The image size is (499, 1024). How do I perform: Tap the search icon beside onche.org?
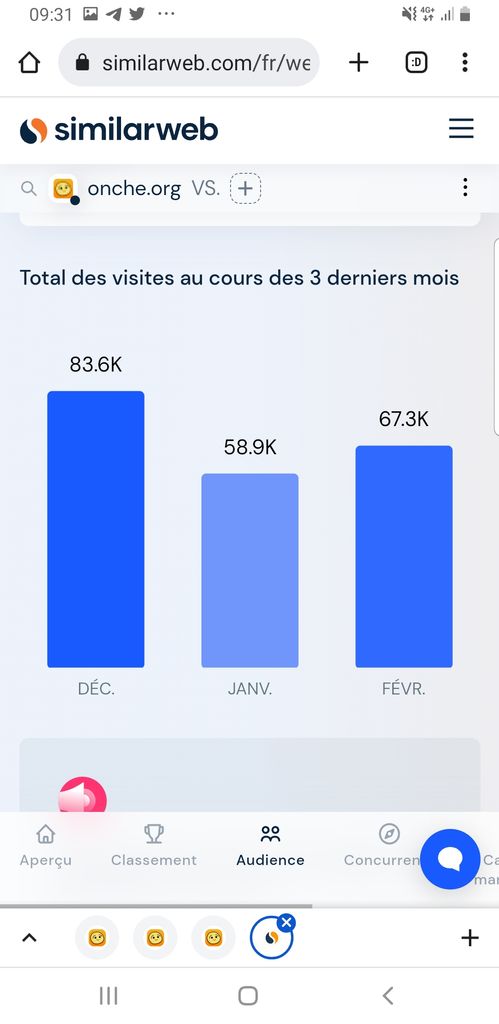28,189
